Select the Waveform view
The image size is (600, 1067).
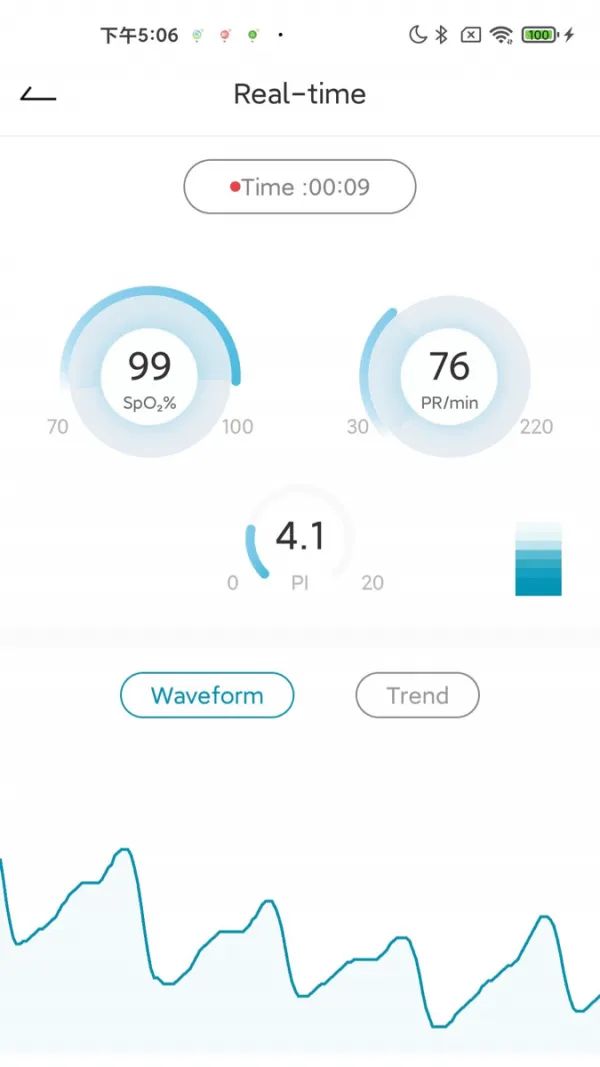pyautogui.click(x=207, y=695)
